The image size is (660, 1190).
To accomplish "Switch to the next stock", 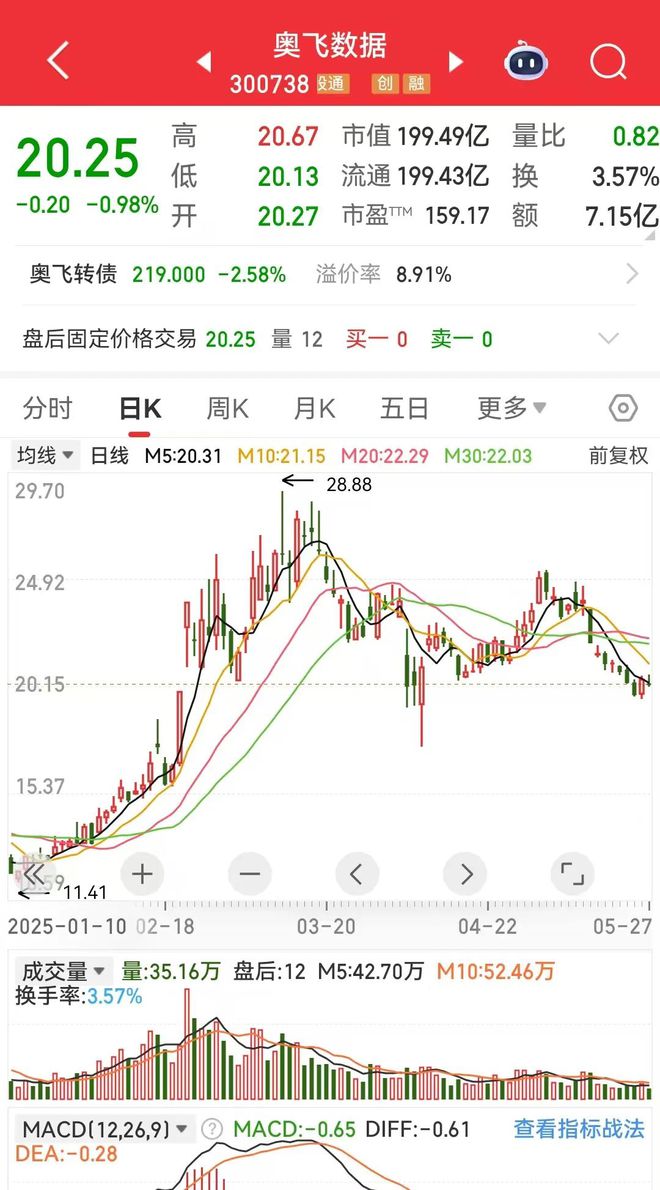I will coord(455,61).
